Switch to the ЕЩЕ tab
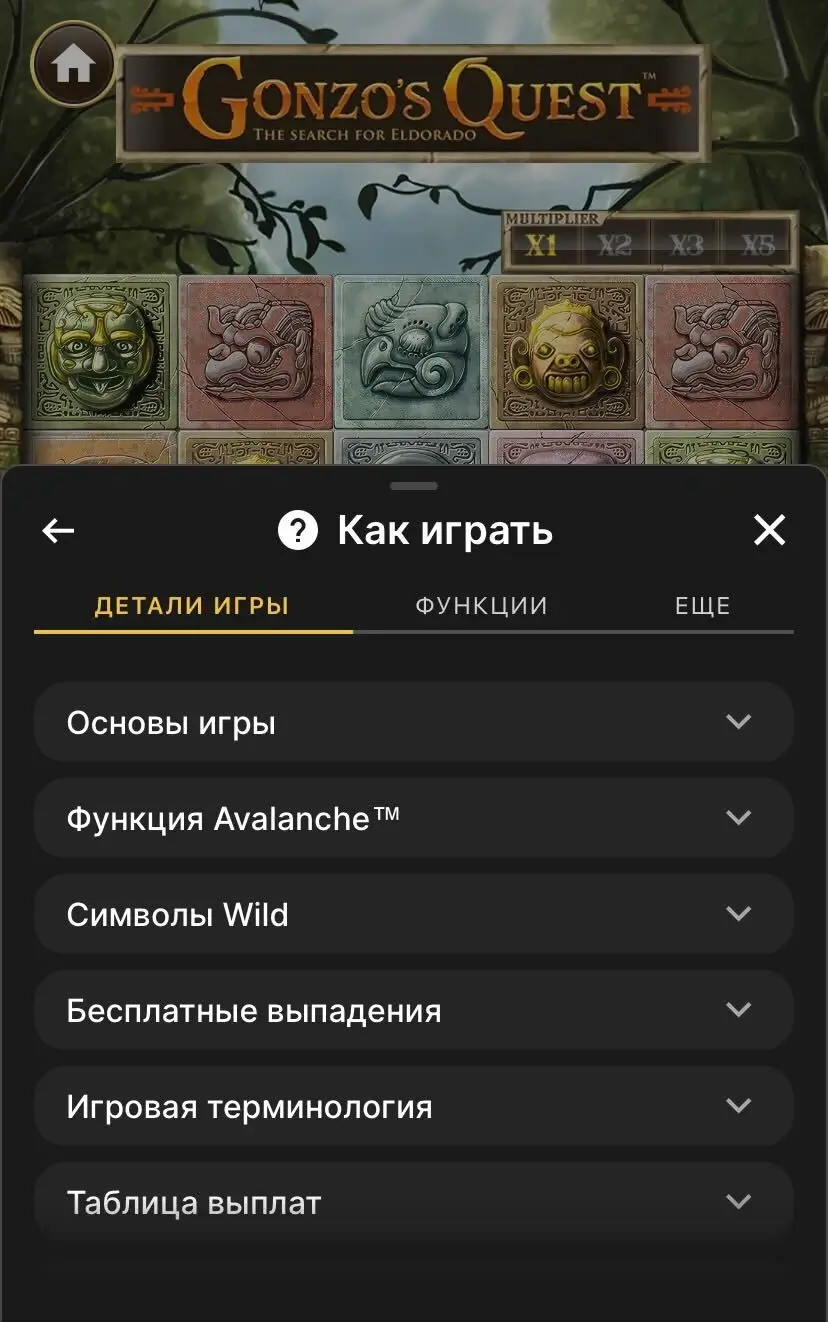 click(703, 605)
